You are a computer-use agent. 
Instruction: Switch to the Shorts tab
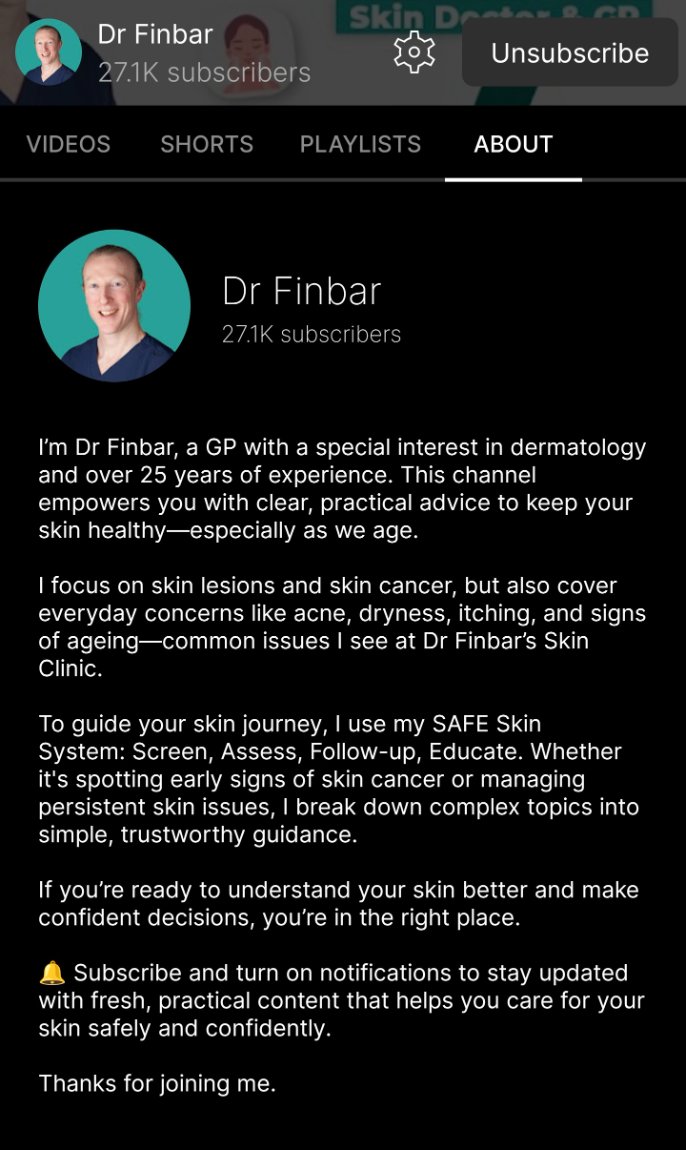coord(207,144)
